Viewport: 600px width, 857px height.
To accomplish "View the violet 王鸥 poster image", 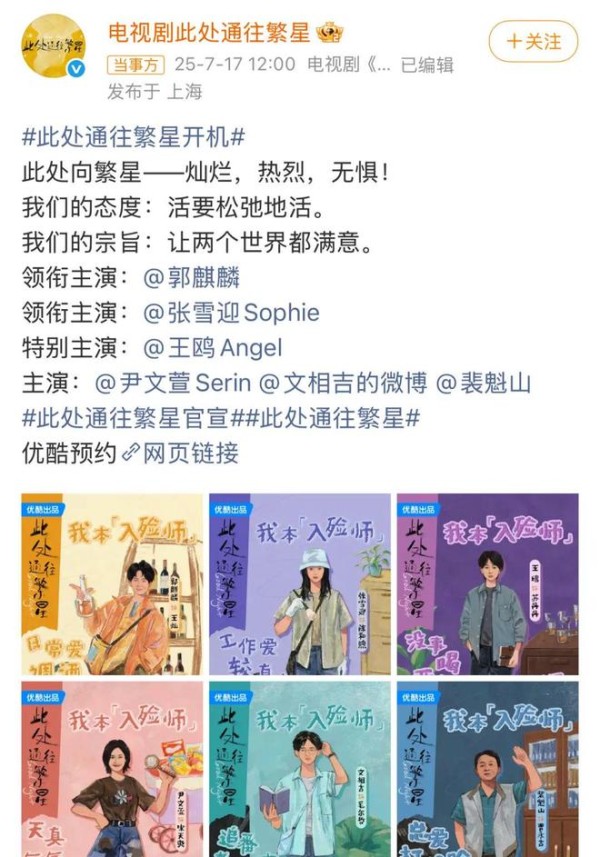I will (487, 584).
